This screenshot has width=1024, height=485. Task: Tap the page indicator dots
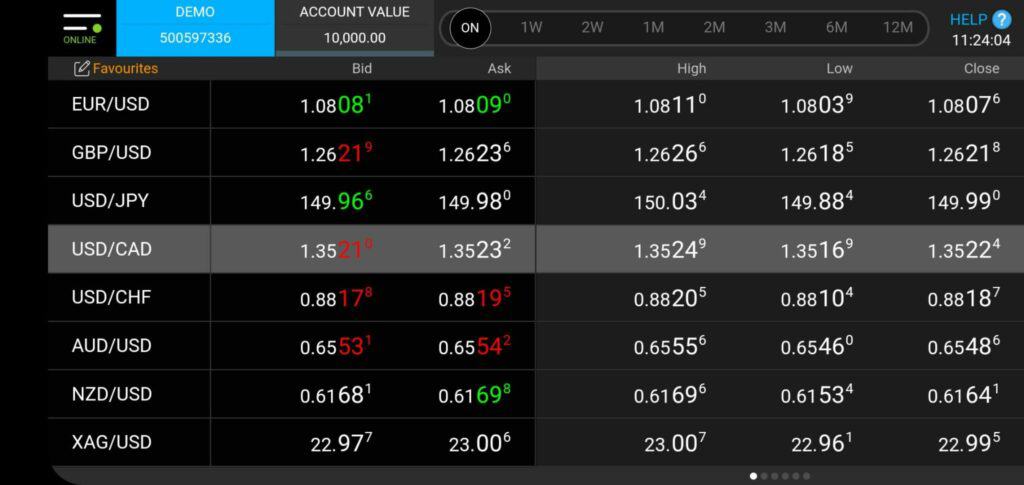pyautogui.click(x=780, y=476)
